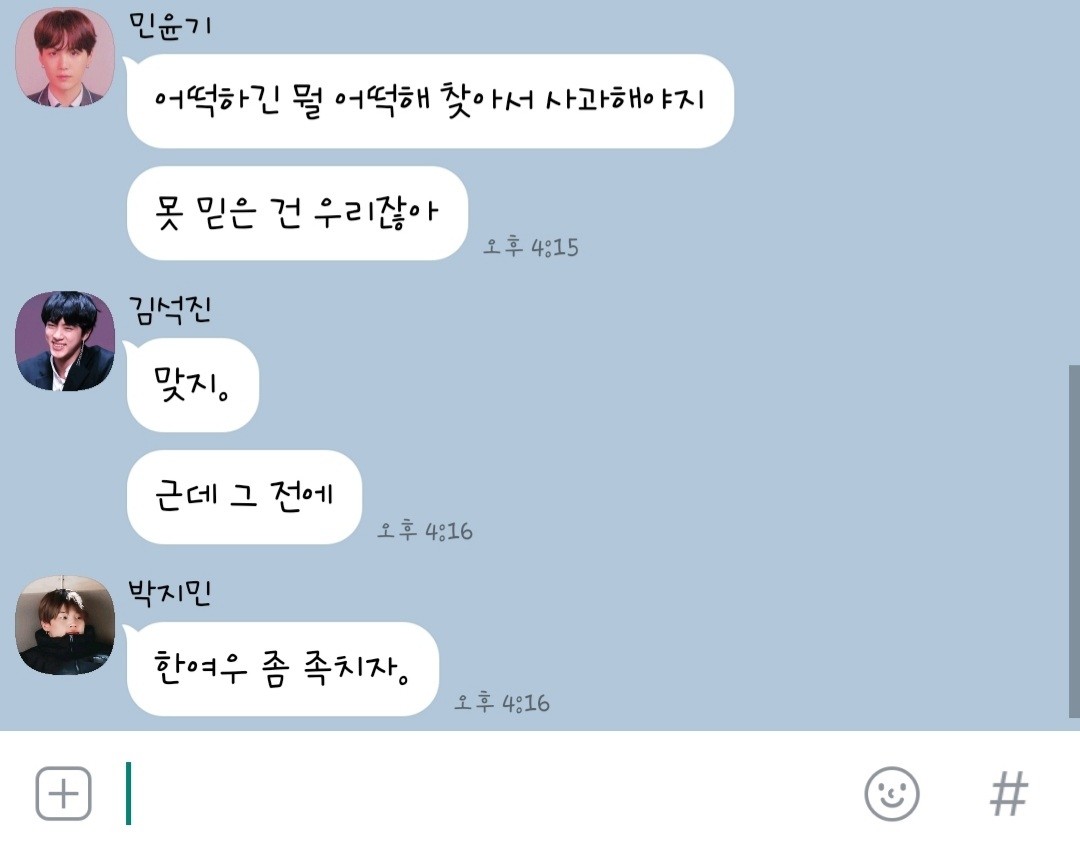View 민윤기's profile picture
The image size is (1080, 857).
pos(65,58)
